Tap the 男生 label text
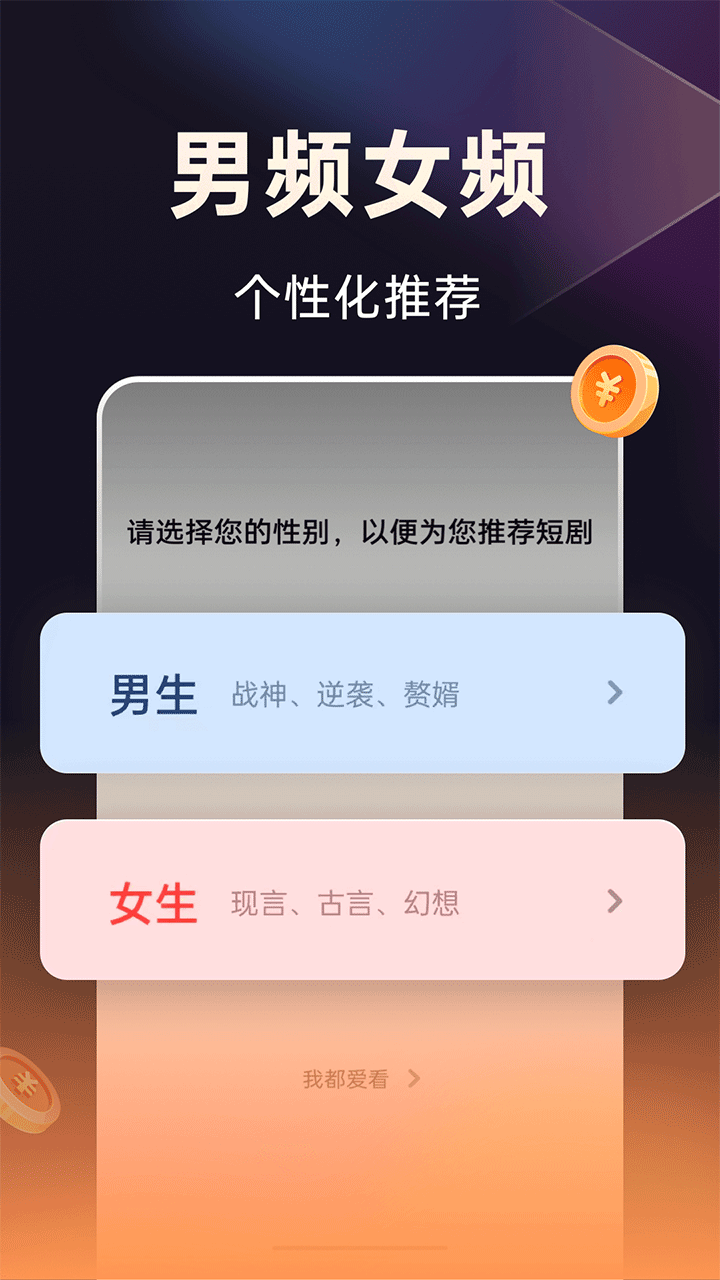This screenshot has height=1280, width=720. pos(155,694)
